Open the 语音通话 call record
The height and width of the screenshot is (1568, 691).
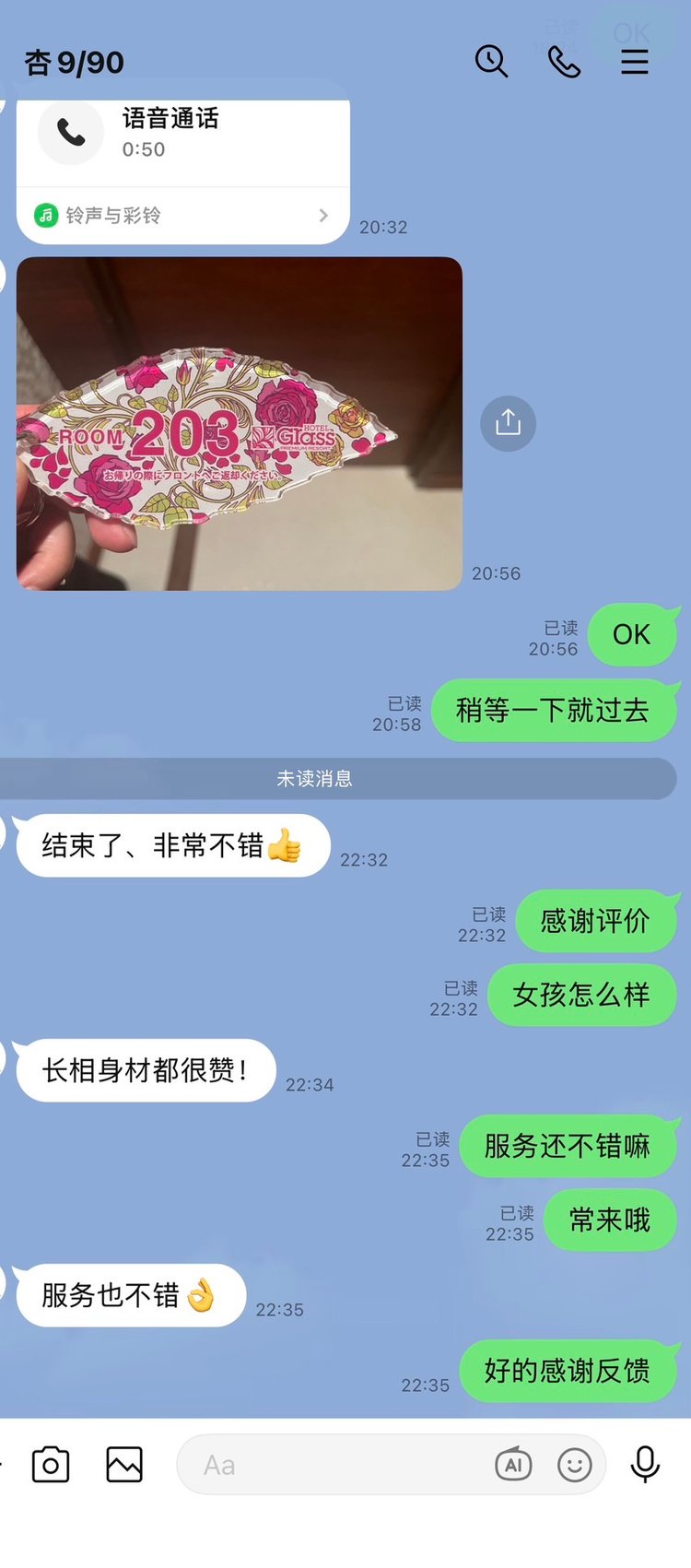[182, 135]
